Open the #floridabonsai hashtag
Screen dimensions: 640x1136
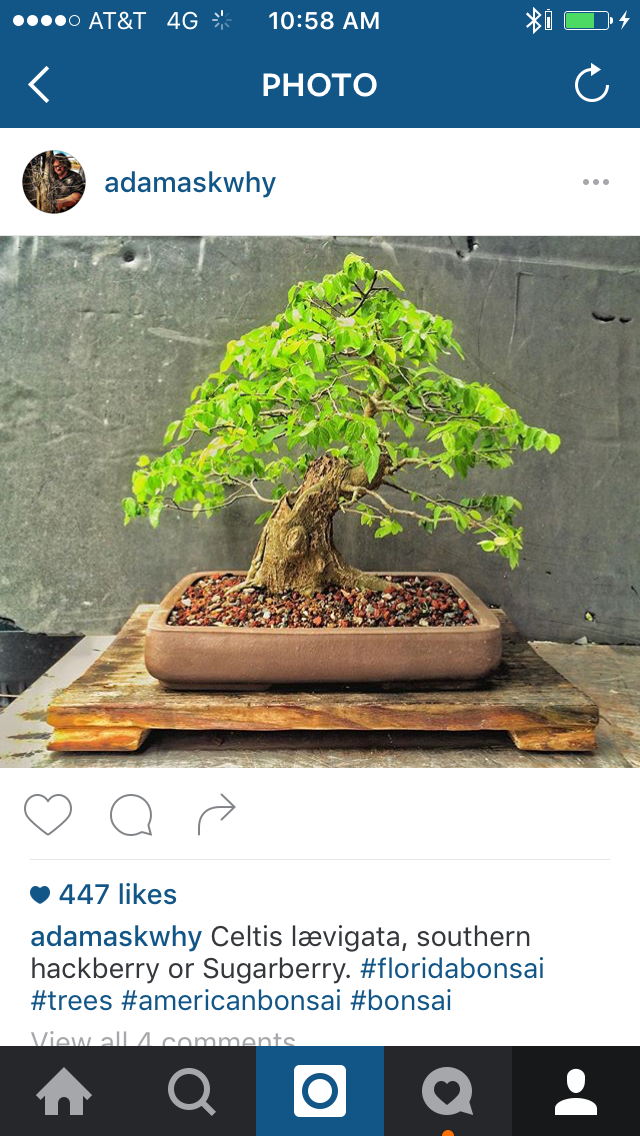click(x=452, y=969)
